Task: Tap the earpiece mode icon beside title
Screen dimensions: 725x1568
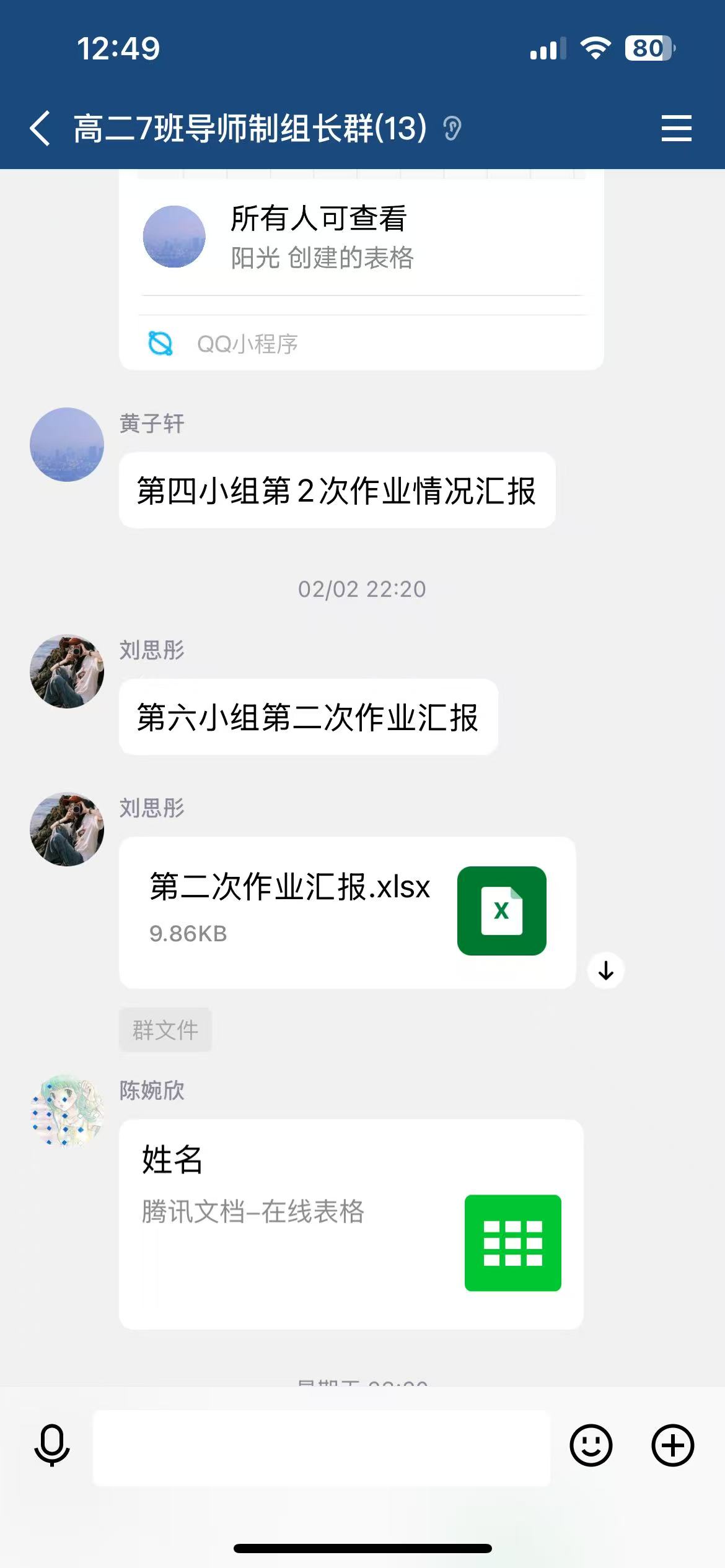Action: tap(452, 129)
